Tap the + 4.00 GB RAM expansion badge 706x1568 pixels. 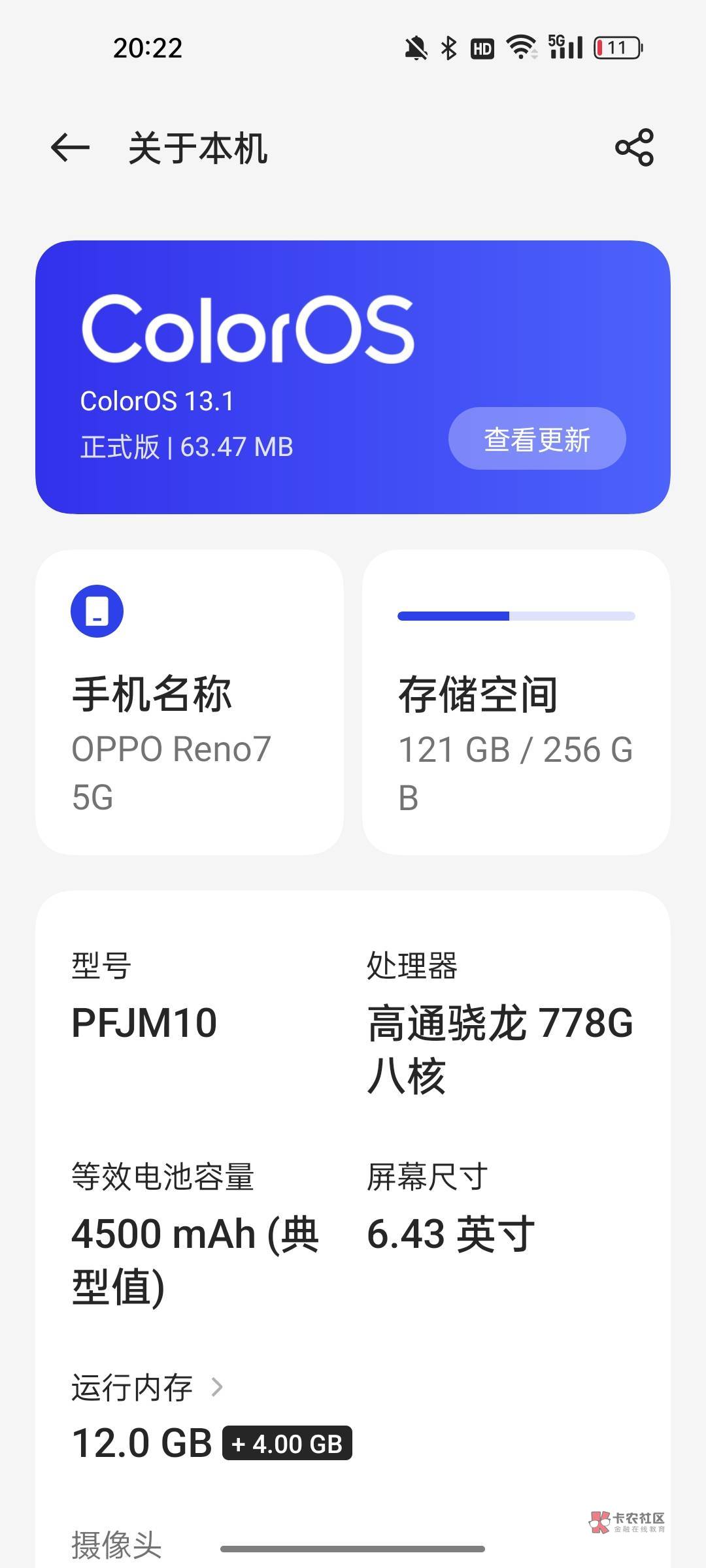click(287, 1443)
